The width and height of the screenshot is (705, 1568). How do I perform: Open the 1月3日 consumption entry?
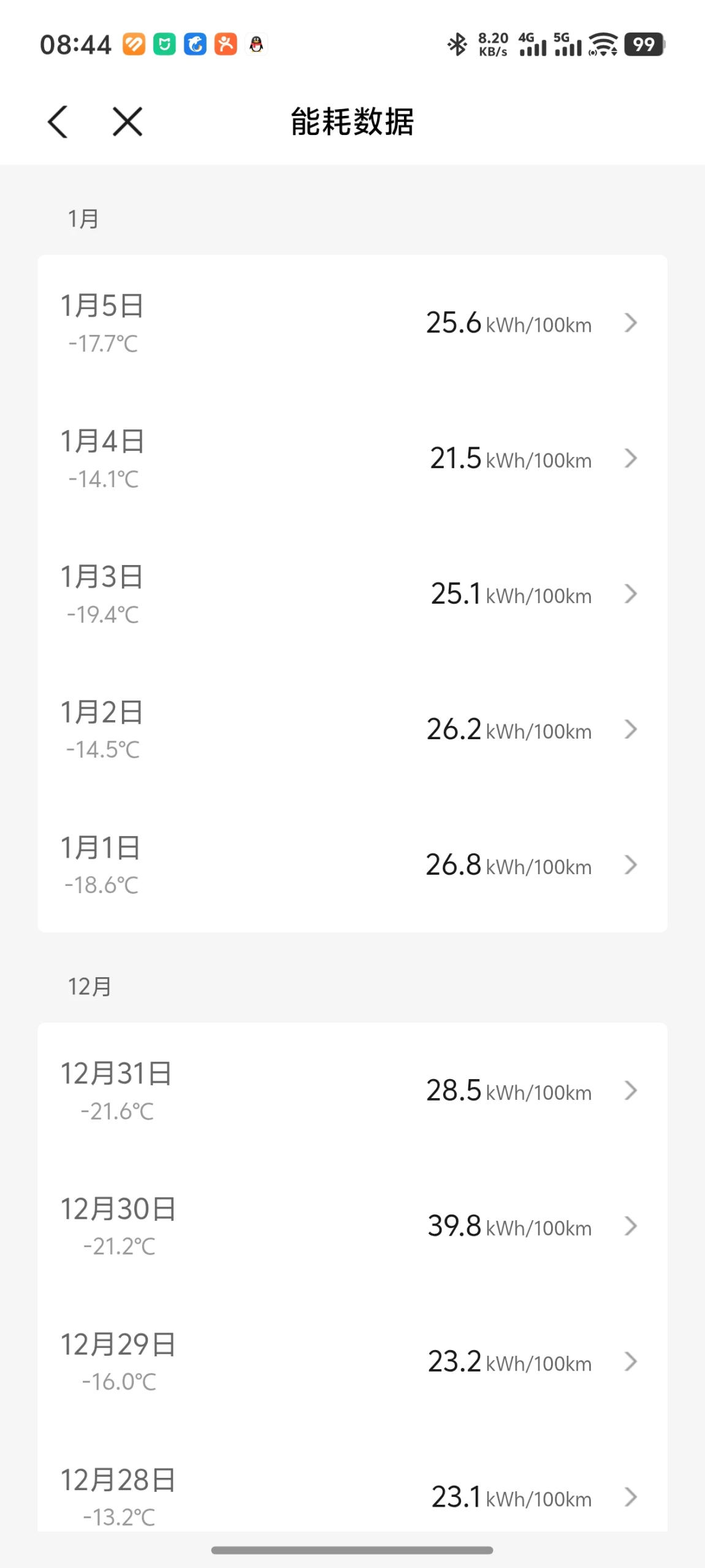[352, 594]
